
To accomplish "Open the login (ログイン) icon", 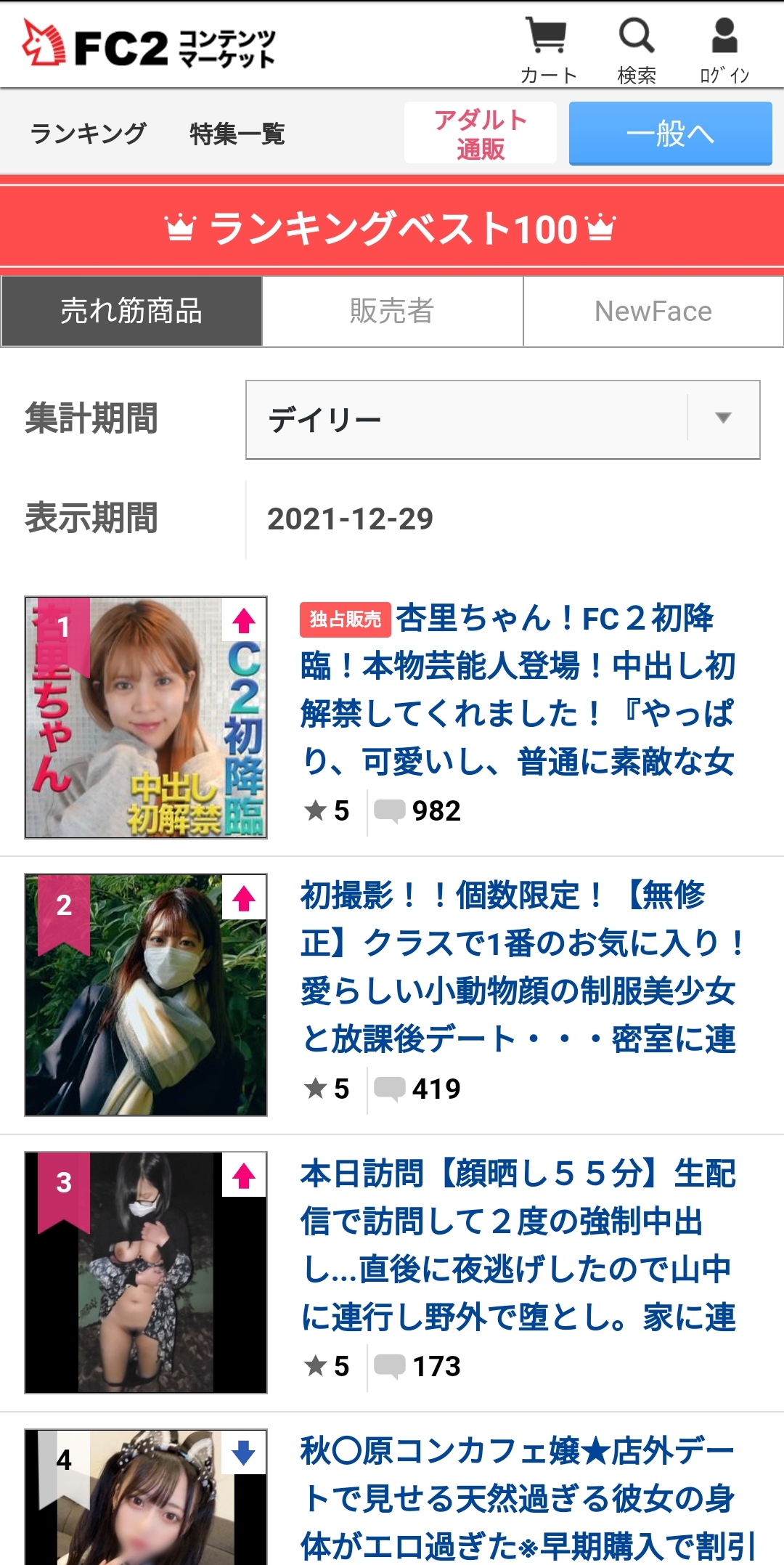I will click(x=724, y=50).
